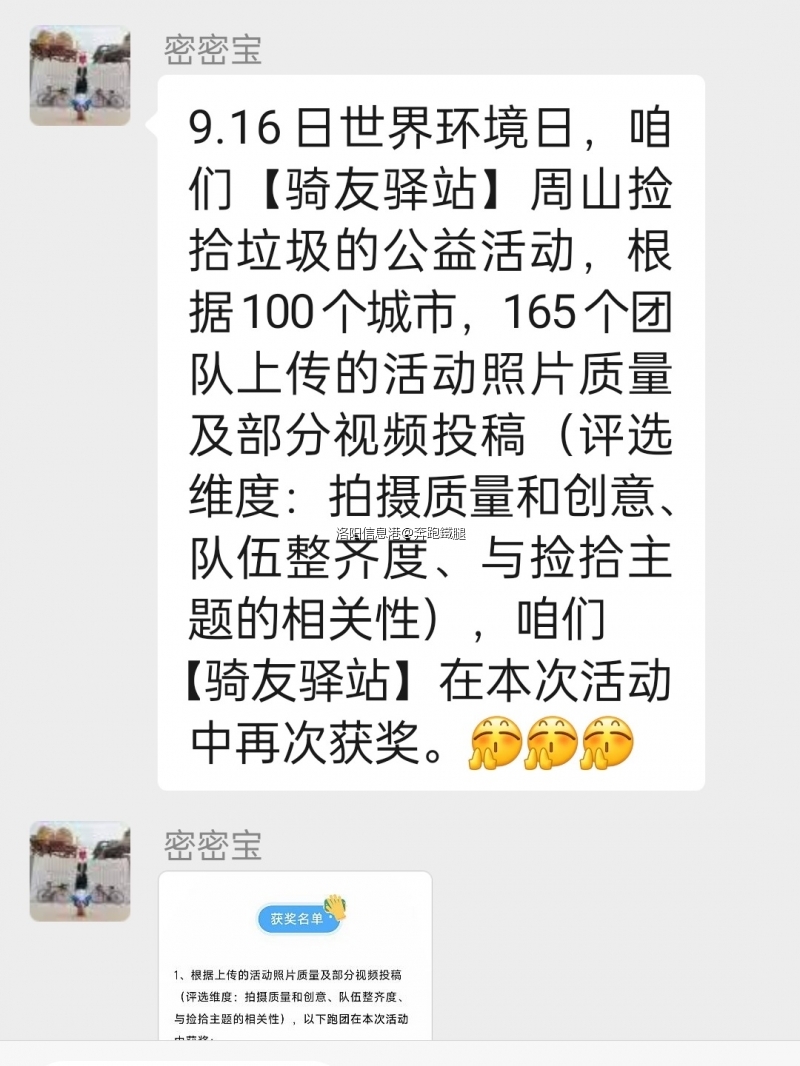Open 密密宝's avatar beside the text message

click(80, 76)
